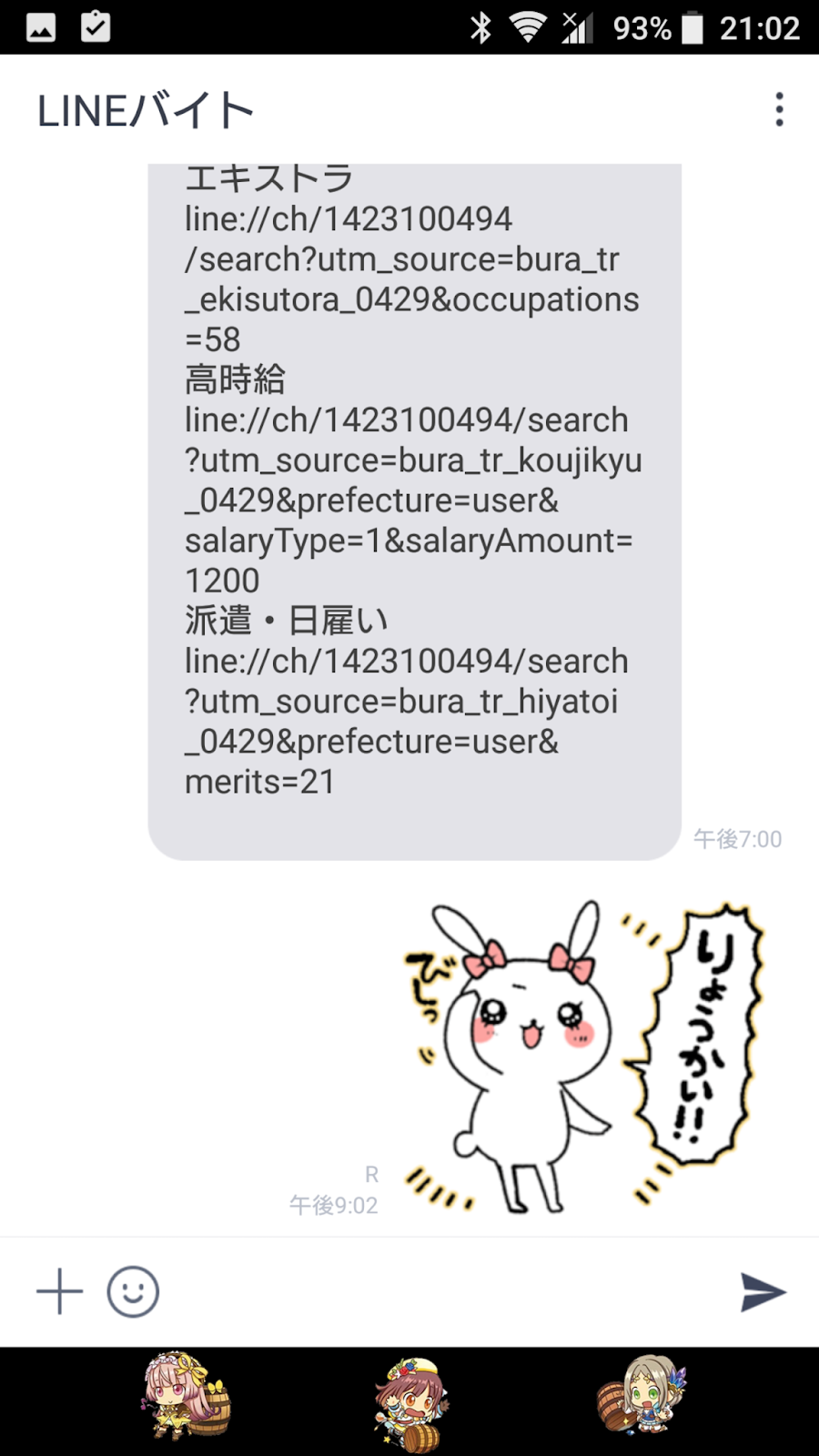Tap the rightmost green-eyed character icon
Viewport: 819px width, 1456px height.
pyautogui.click(x=643, y=1401)
